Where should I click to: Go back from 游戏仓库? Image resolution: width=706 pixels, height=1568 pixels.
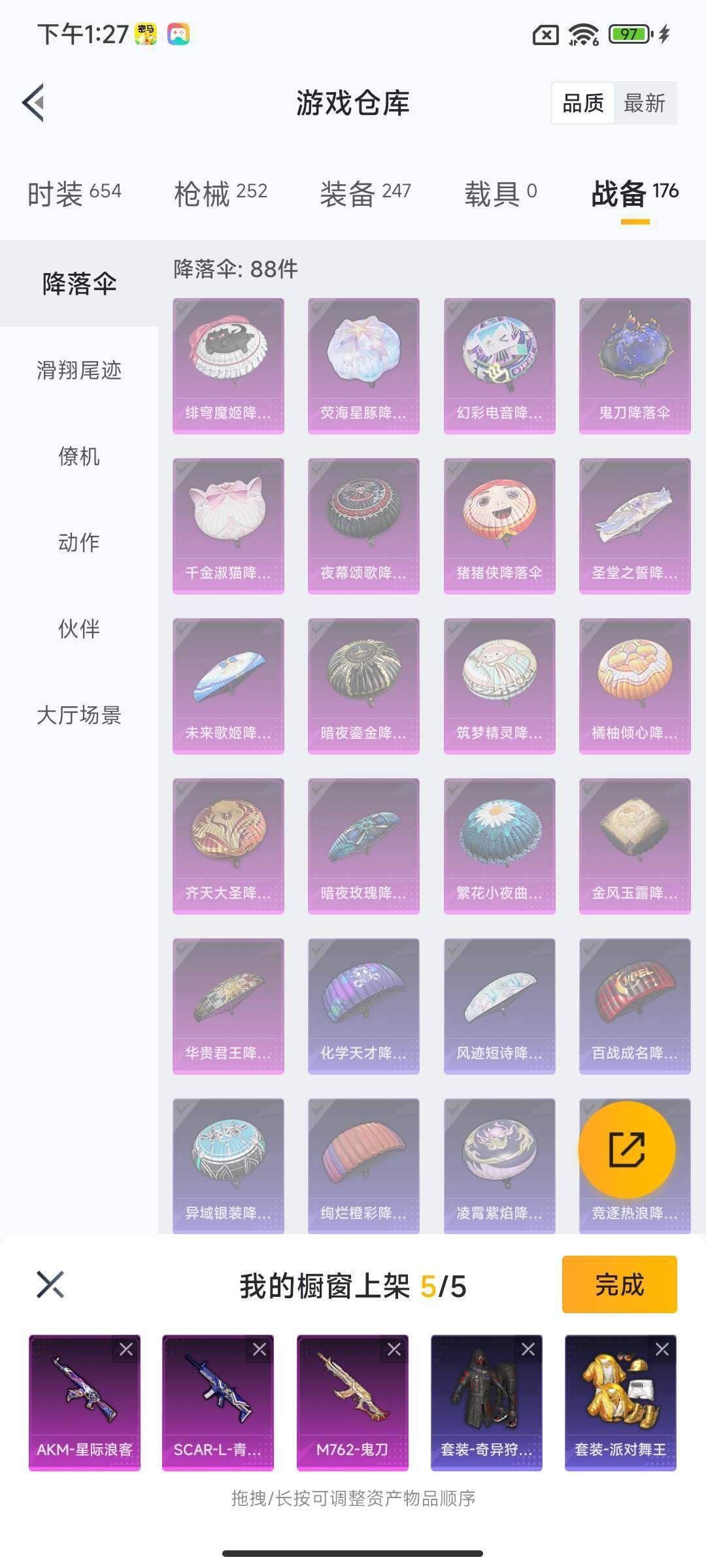(34, 103)
